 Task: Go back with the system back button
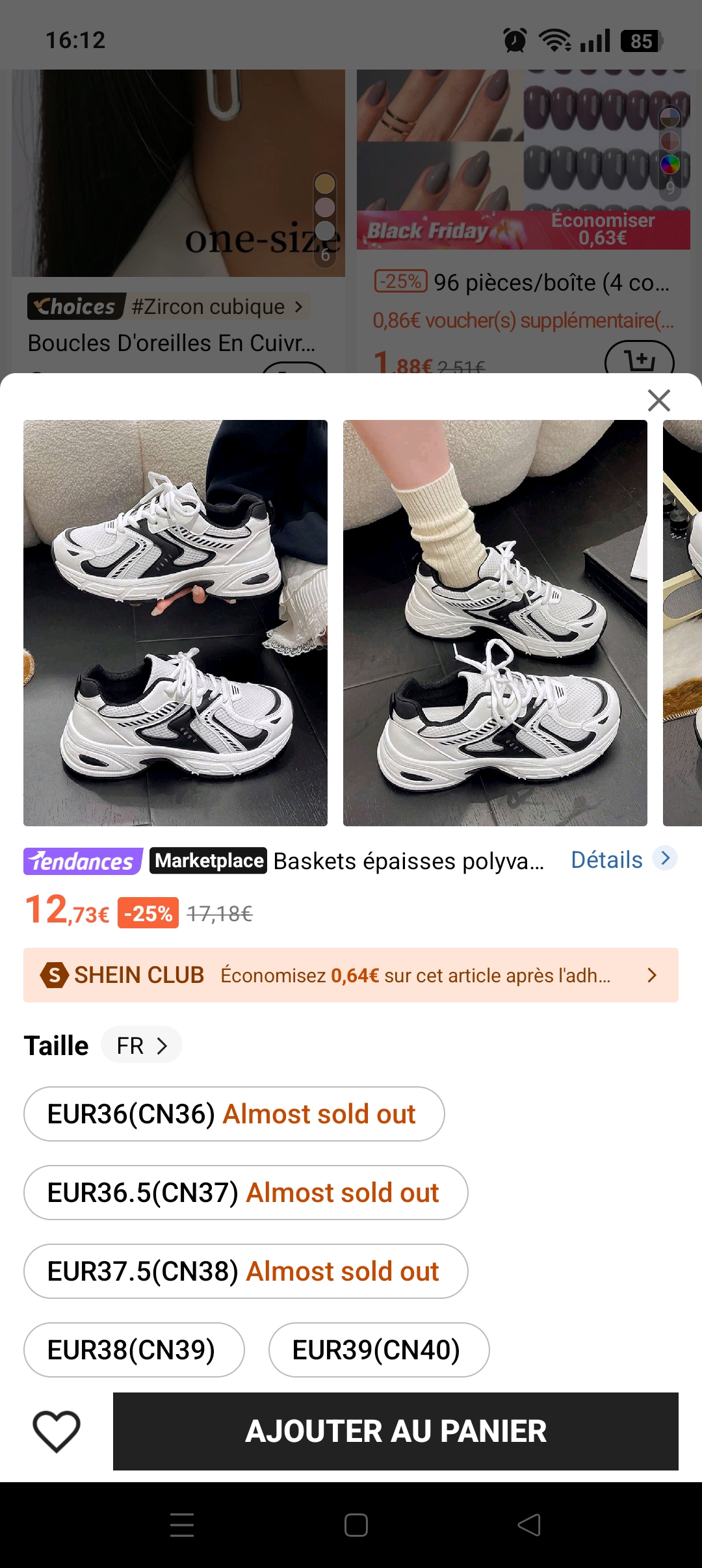(529, 1524)
